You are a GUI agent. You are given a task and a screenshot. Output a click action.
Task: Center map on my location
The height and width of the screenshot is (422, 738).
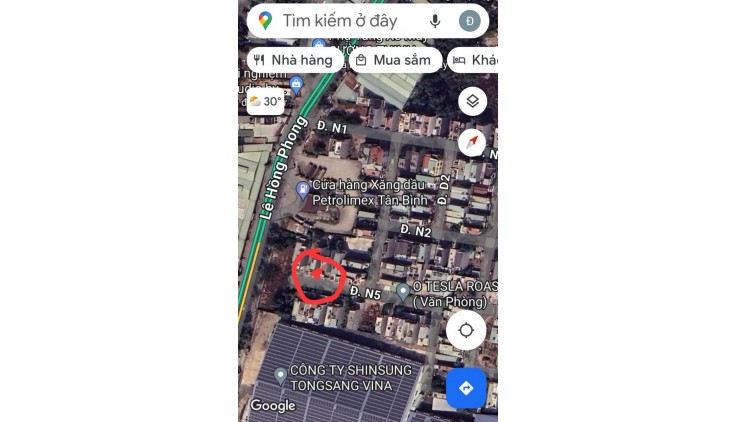(466, 330)
